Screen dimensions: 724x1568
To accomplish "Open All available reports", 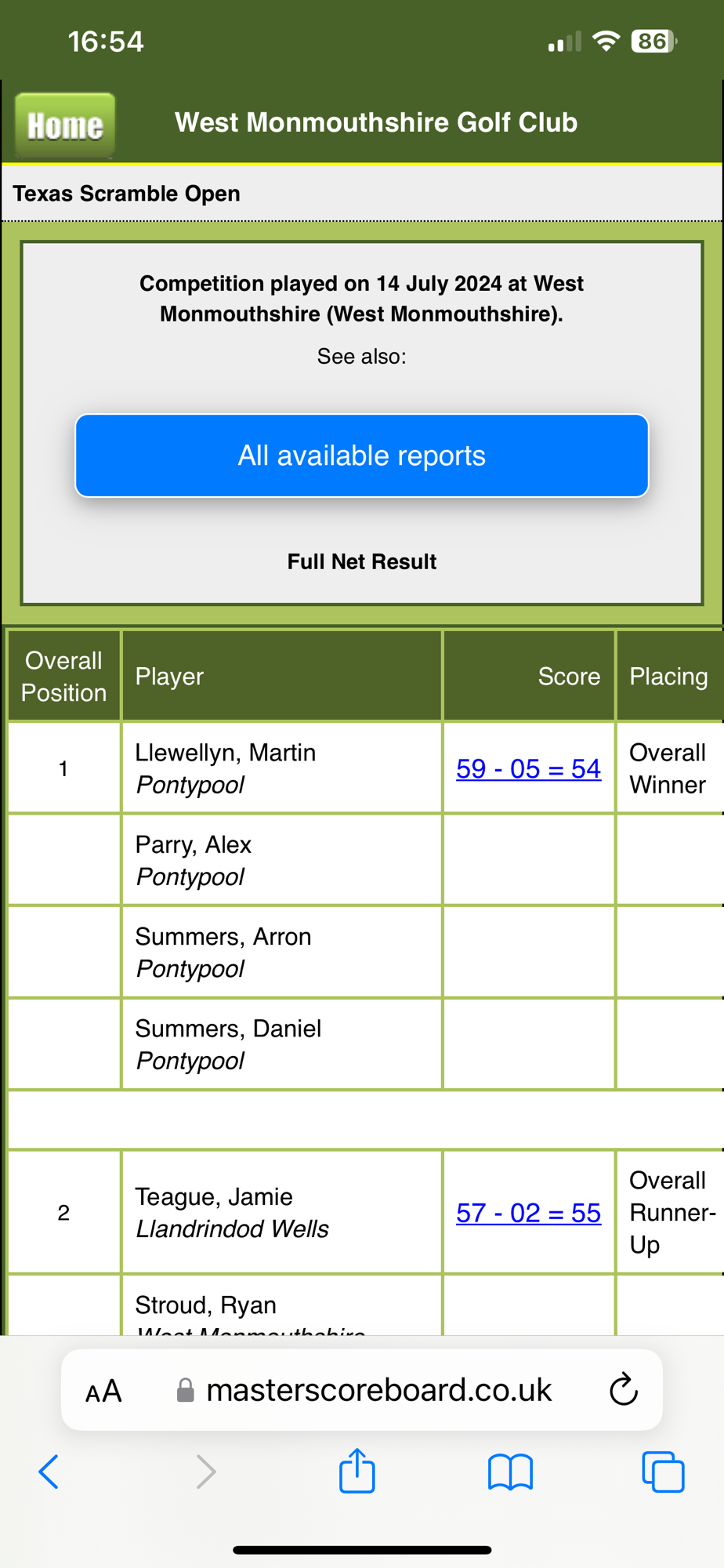I will click(362, 456).
